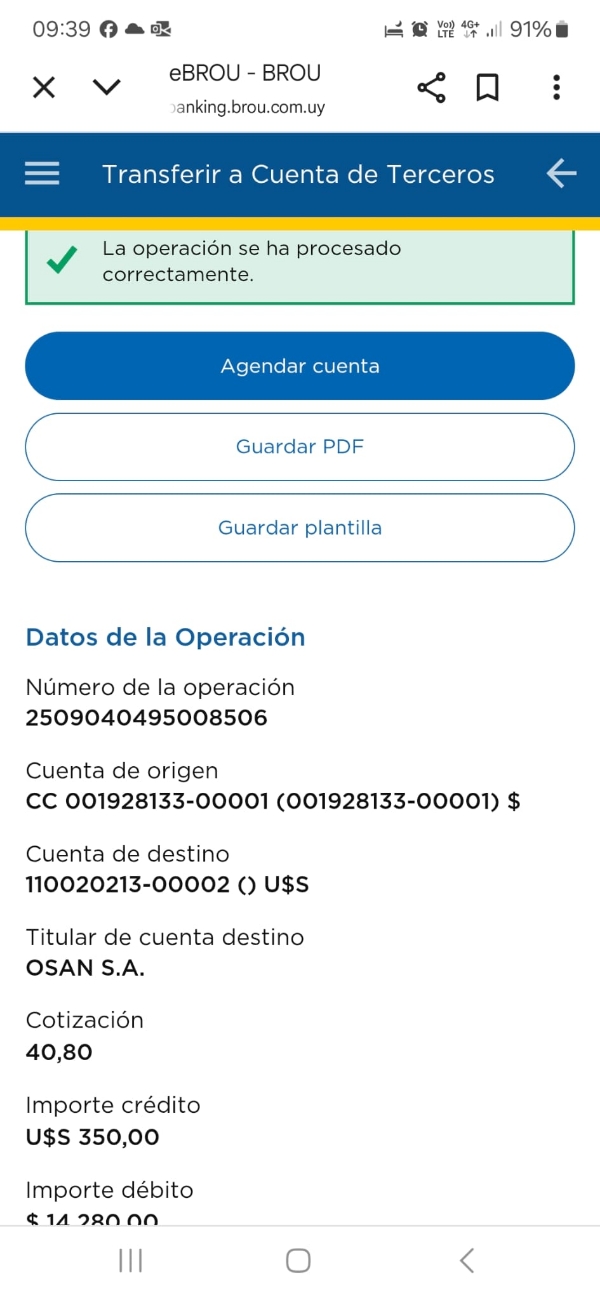The height and width of the screenshot is (1300, 600).
Task: Select Guardar plantilla
Action: [300, 528]
